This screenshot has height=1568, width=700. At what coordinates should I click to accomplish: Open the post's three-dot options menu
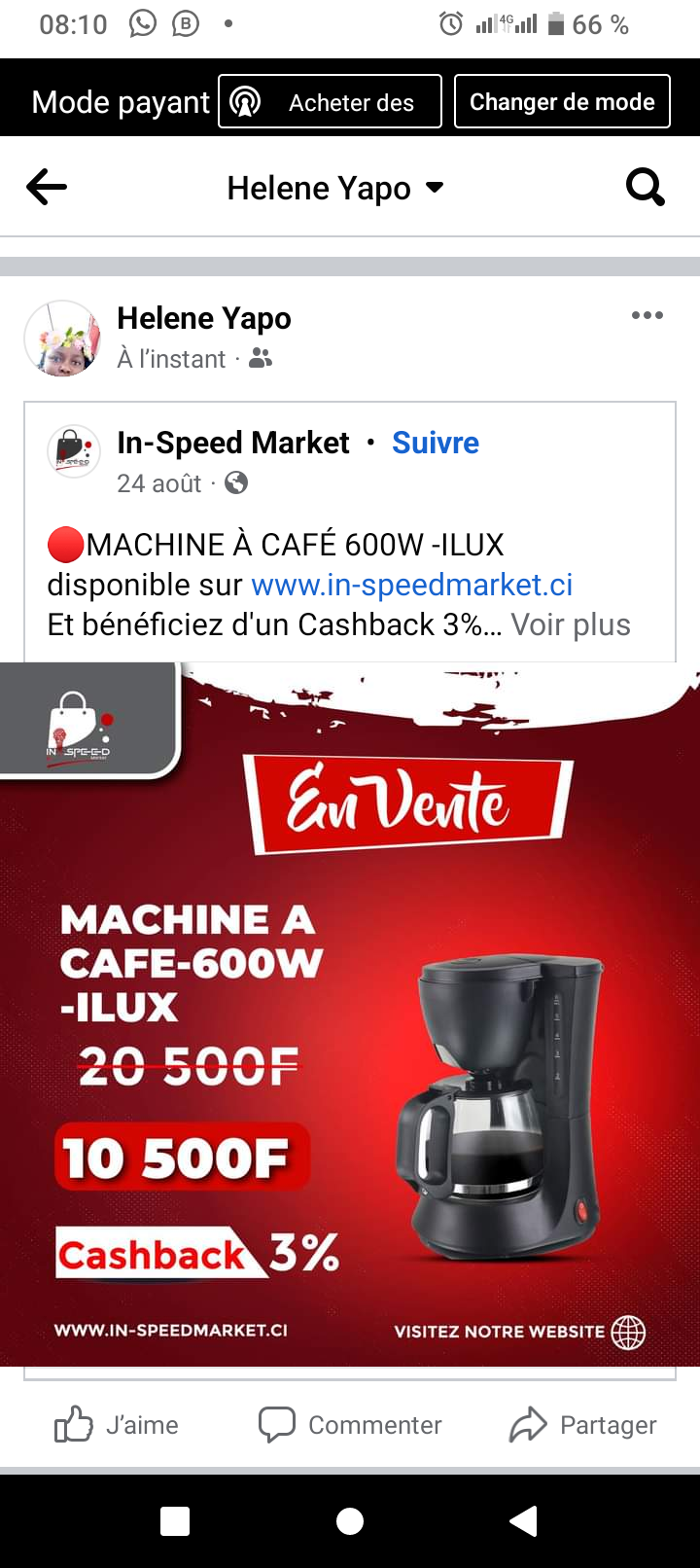point(647,315)
